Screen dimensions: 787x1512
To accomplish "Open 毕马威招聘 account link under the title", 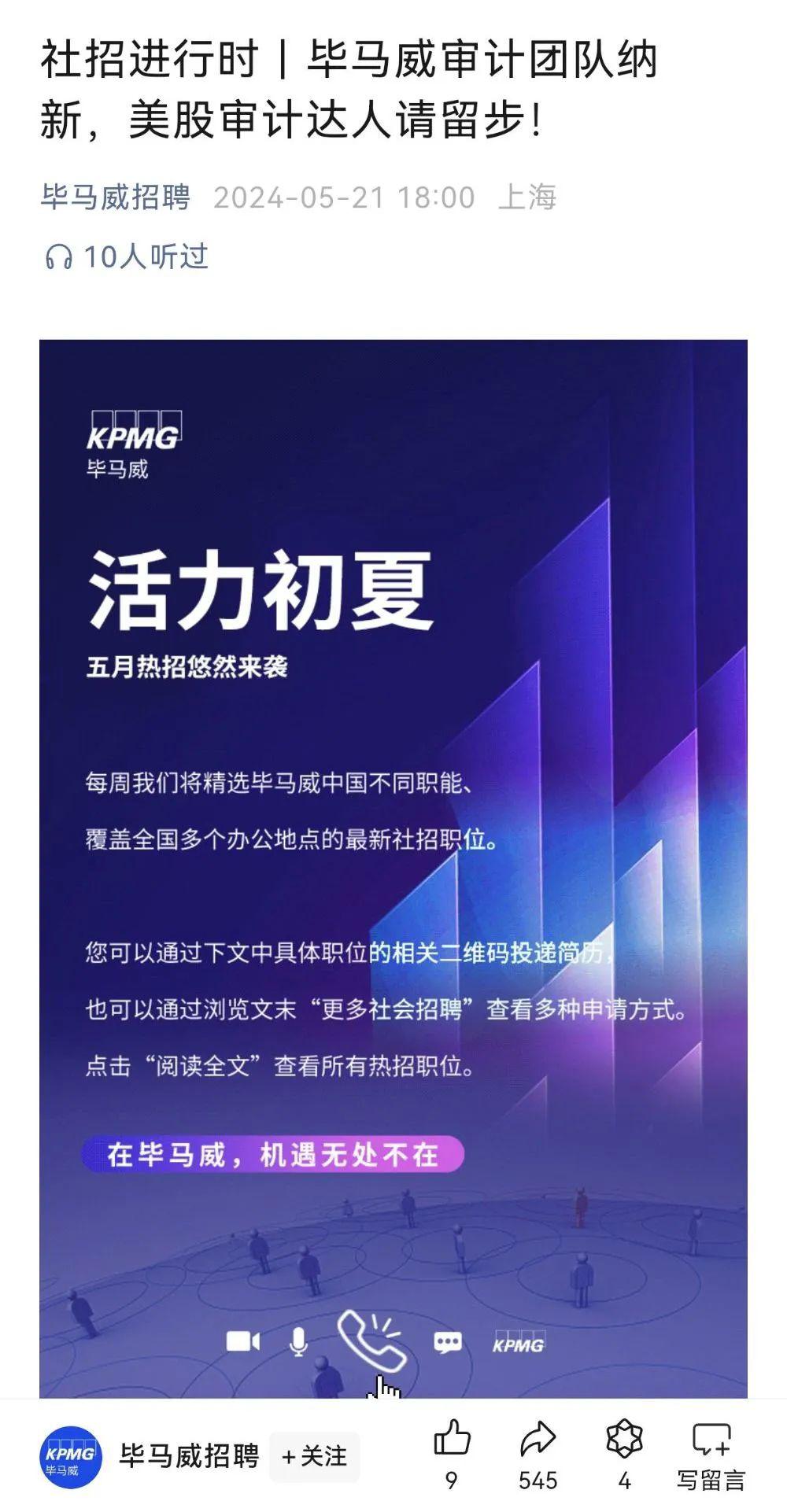I will (115, 197).
